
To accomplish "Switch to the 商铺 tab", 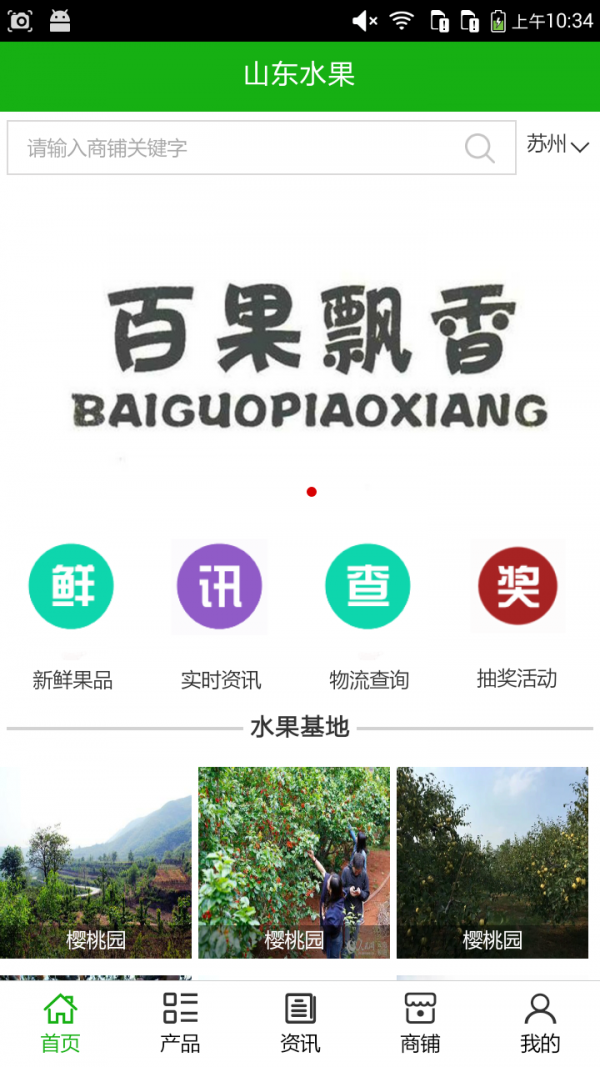I will click(x=420, y=1023).
